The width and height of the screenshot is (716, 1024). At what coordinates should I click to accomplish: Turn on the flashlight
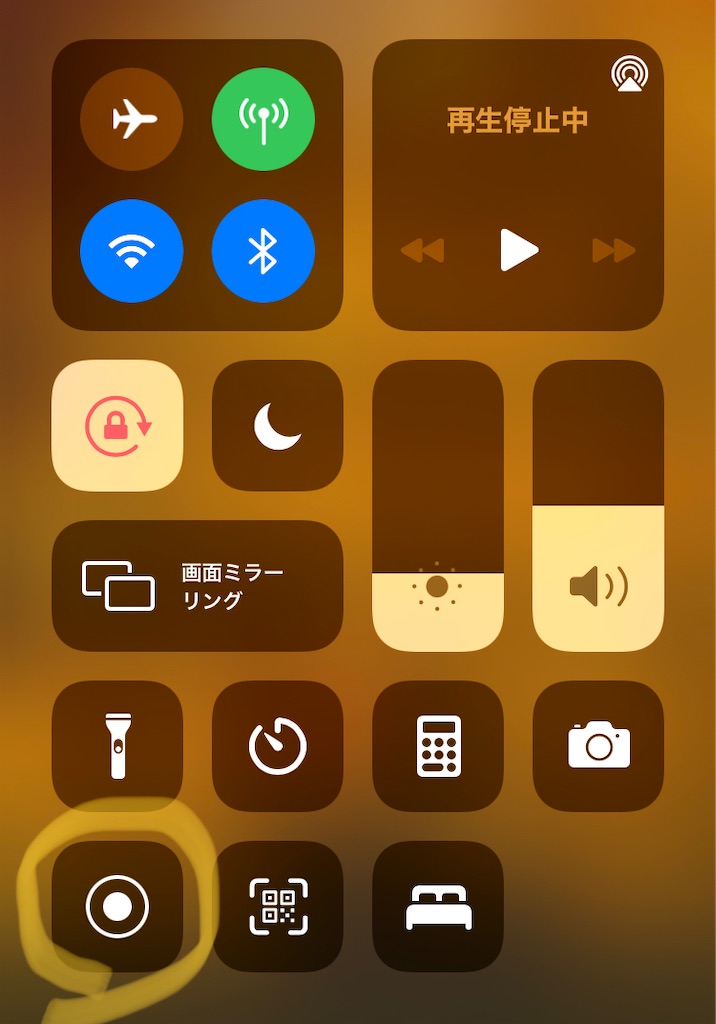pyautogui.click(x=117, y=746)
